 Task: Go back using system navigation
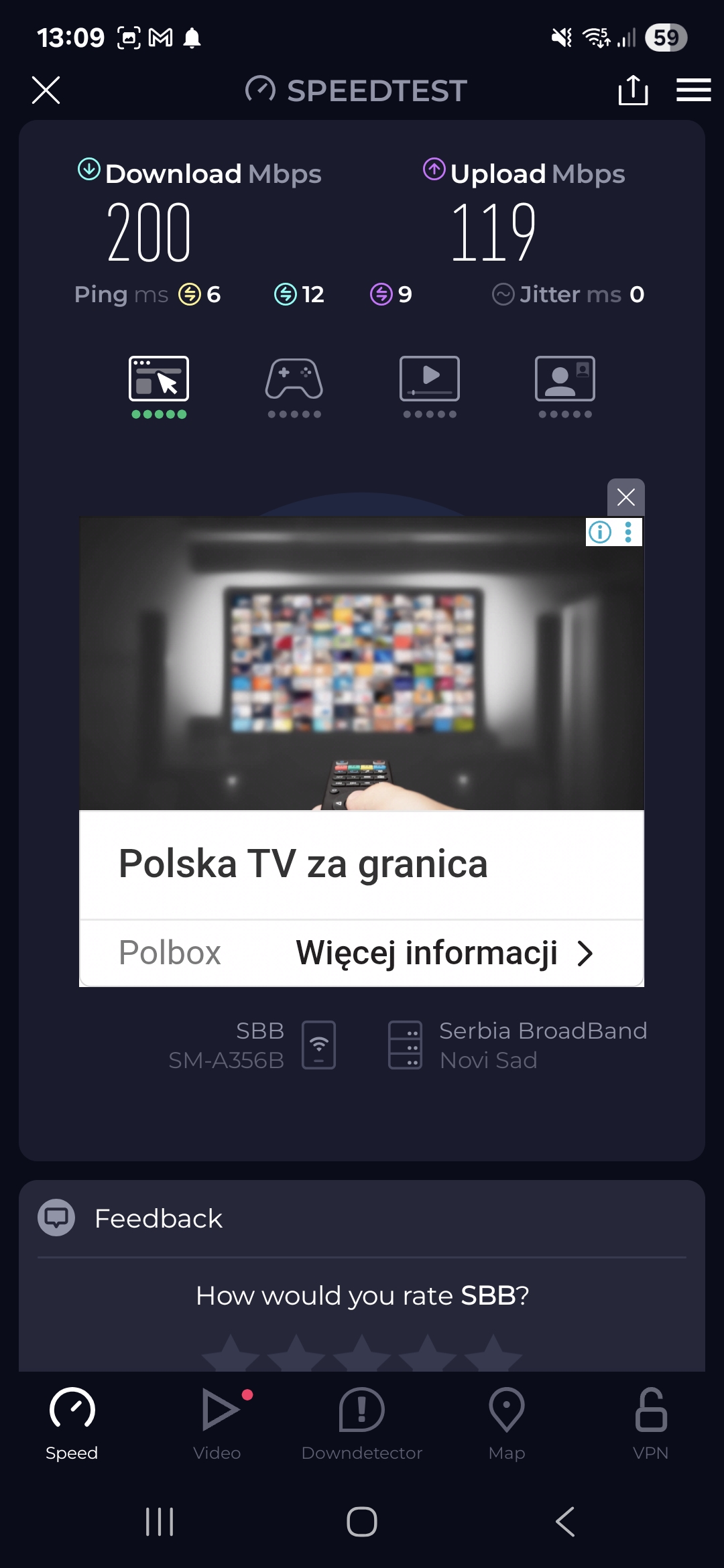(x=565, y=1522)
